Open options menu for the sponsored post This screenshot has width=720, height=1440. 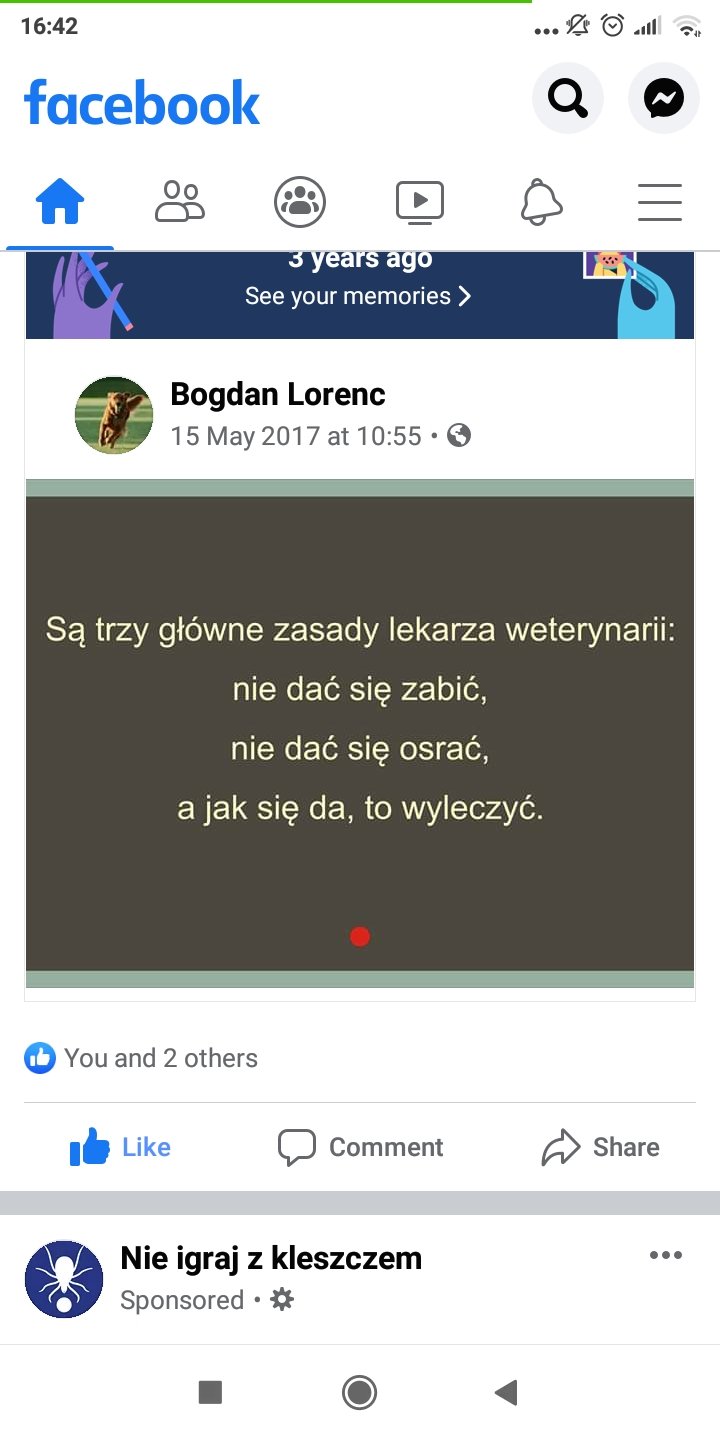click(x=665, y=1256)
